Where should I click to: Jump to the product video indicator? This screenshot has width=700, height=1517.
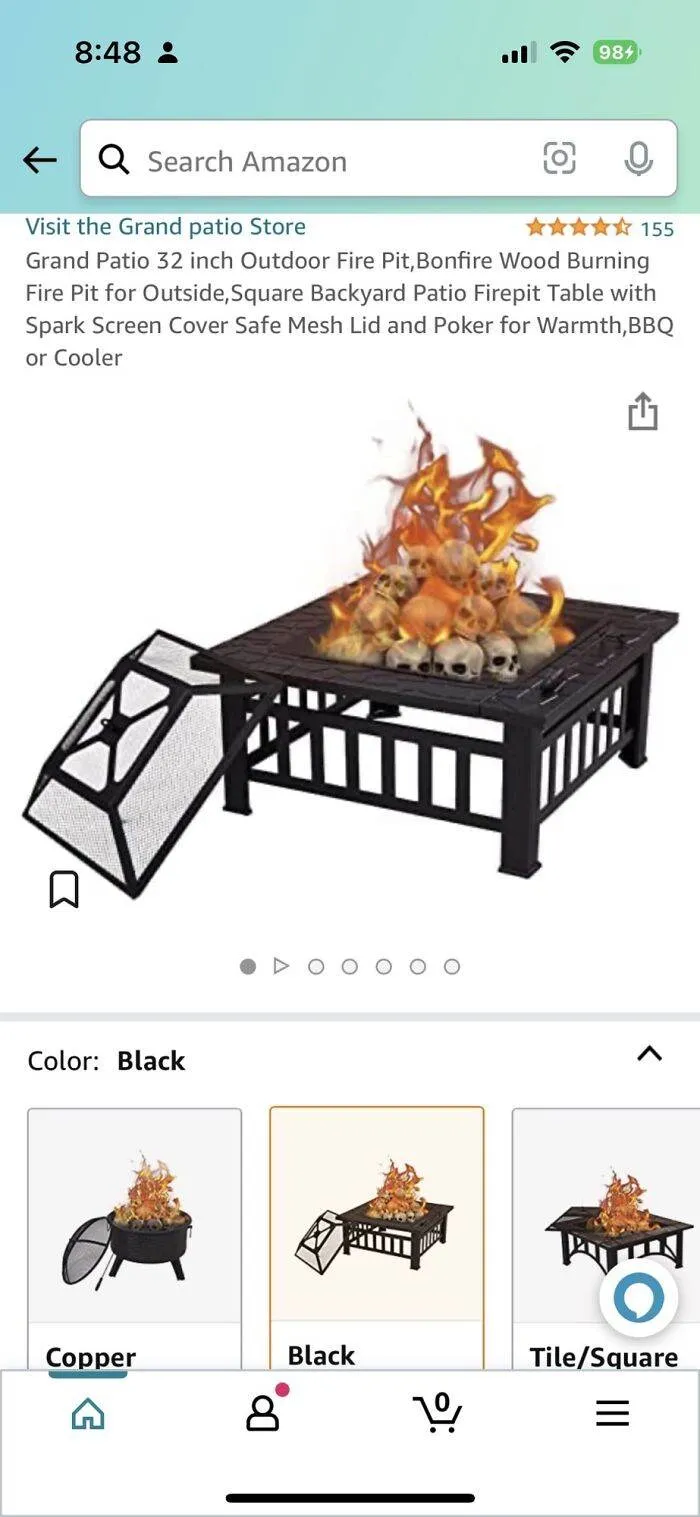[281, 966]
